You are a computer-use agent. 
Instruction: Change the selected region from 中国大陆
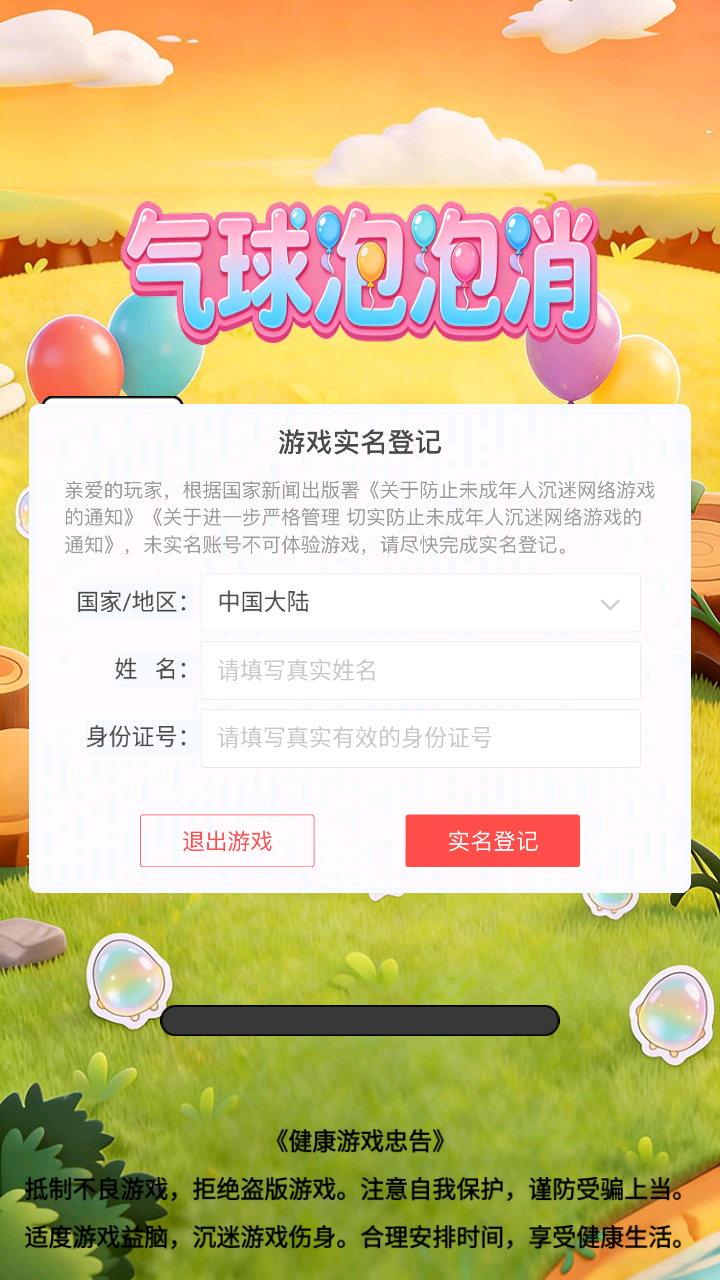420,604
